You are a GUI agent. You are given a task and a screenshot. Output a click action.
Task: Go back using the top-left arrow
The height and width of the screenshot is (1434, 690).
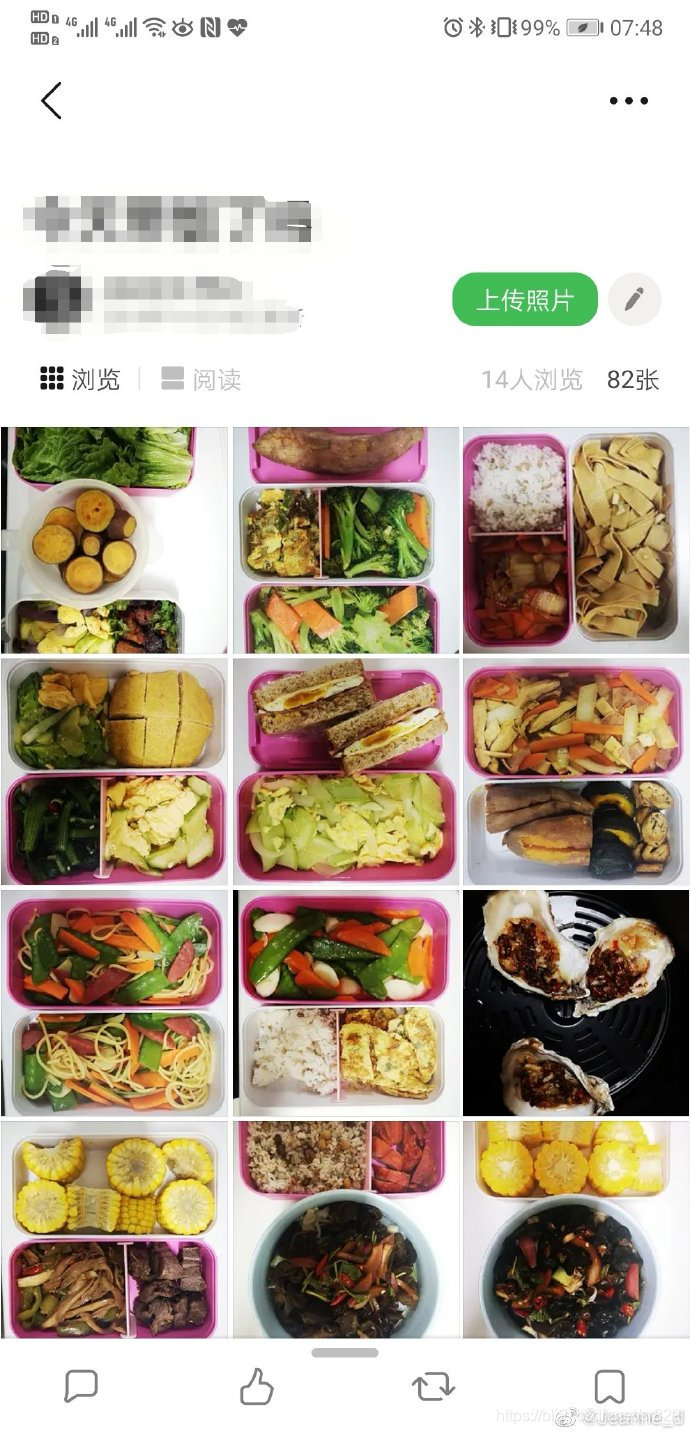51,100
